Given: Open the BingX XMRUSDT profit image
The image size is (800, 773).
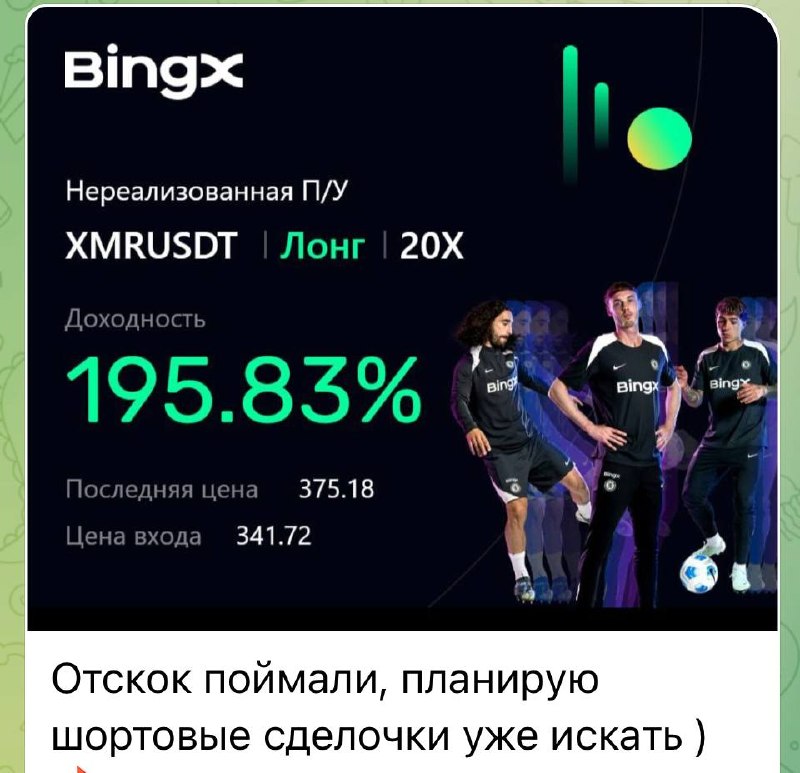Looking at the screenshot, I should (400, 320).
